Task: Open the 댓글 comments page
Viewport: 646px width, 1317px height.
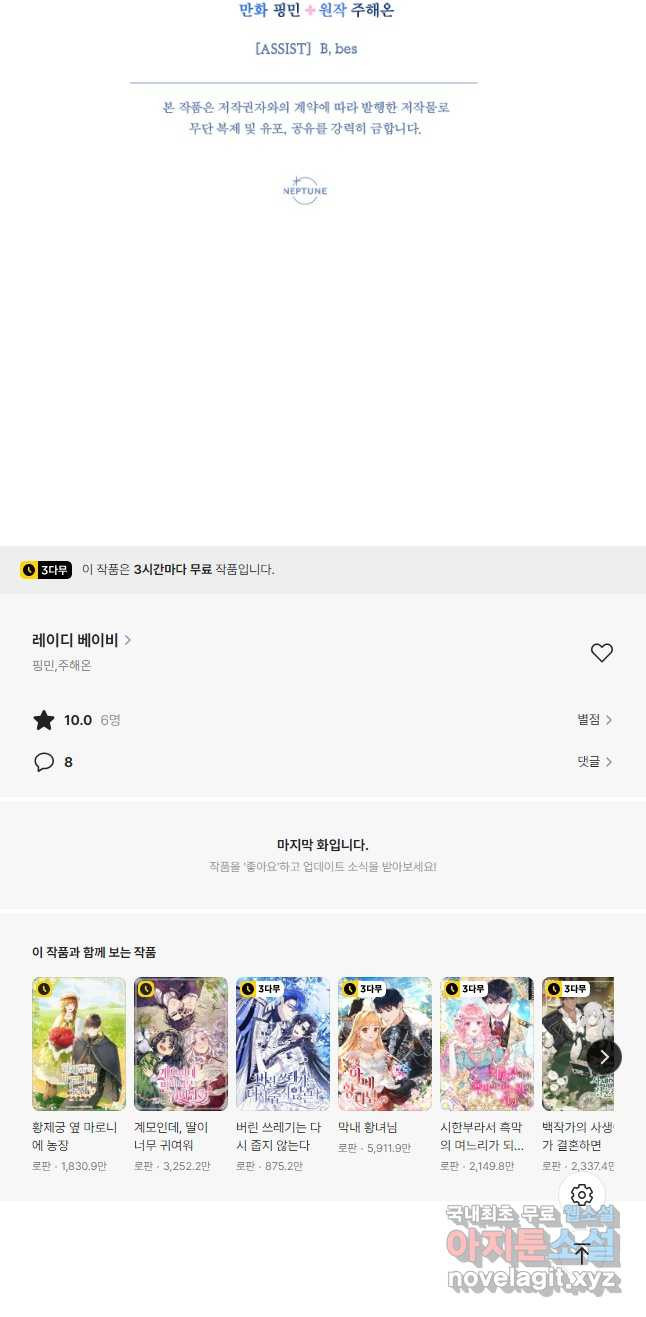Action: [595, 762]
